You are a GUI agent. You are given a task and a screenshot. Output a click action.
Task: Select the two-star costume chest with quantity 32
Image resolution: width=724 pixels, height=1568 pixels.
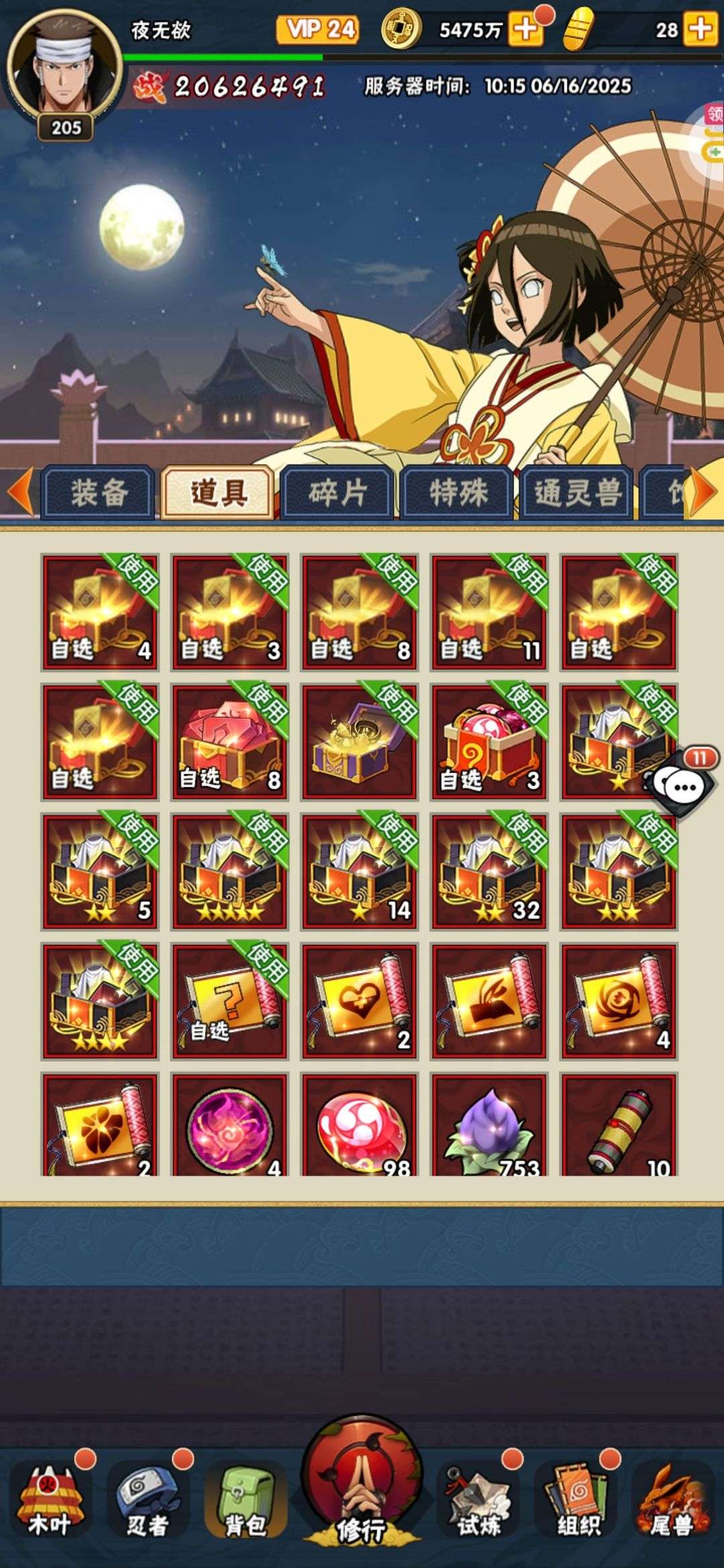pos(489,872)
